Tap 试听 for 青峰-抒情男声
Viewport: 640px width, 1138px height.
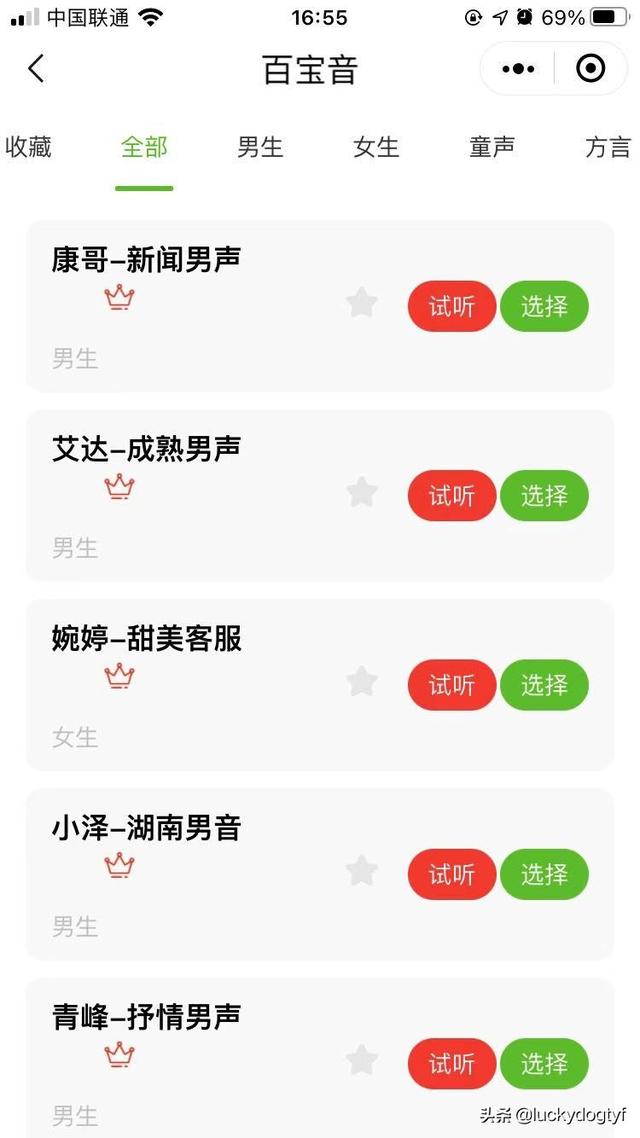452,1064
